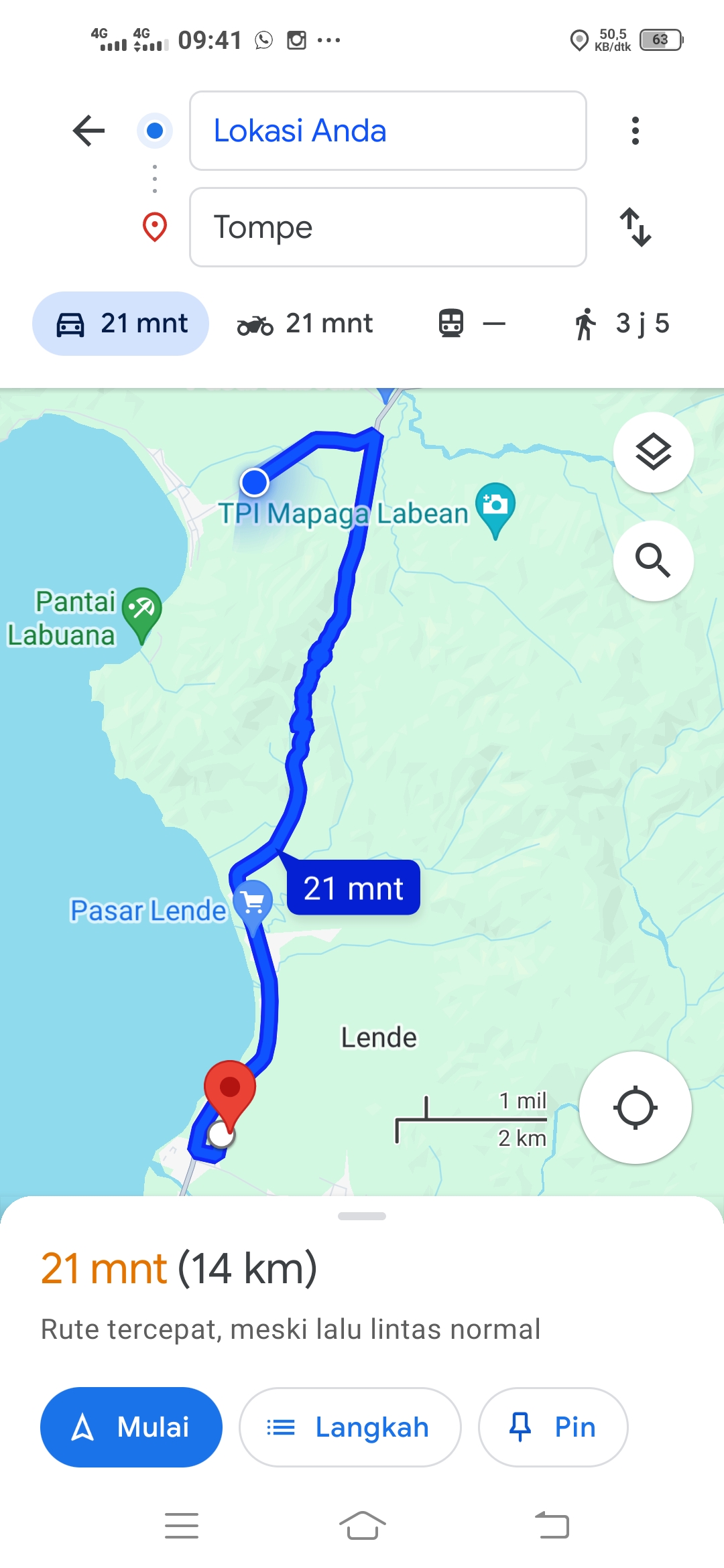Image resolution: width=724 pixels, height=1568 pixels.
Task: Switch to the motorcycle travel mode
Action: [x=305, y=324]
